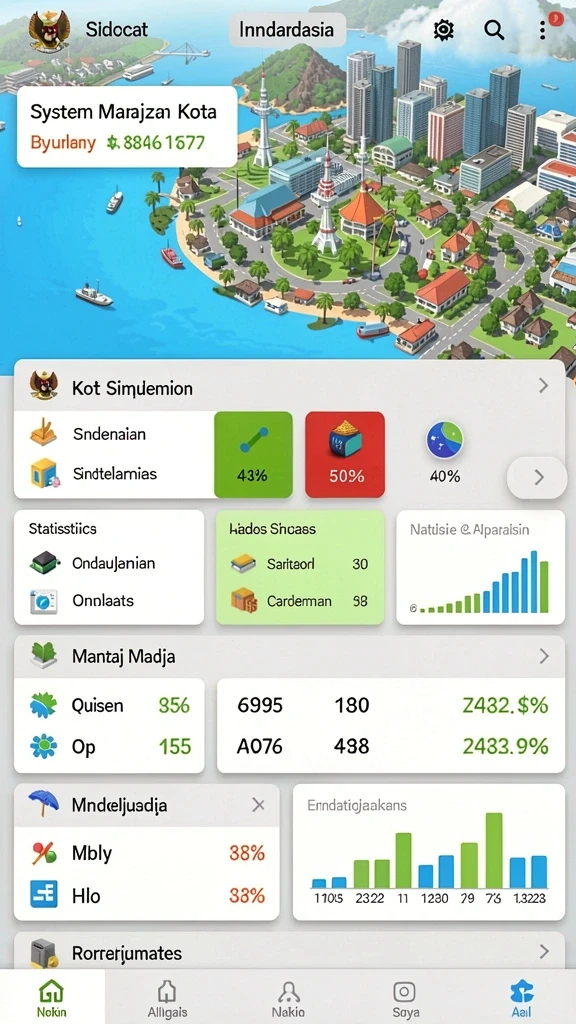Expand the Rorrerjumates section
The image size is (576, 1024).
[x=544, y=952]
